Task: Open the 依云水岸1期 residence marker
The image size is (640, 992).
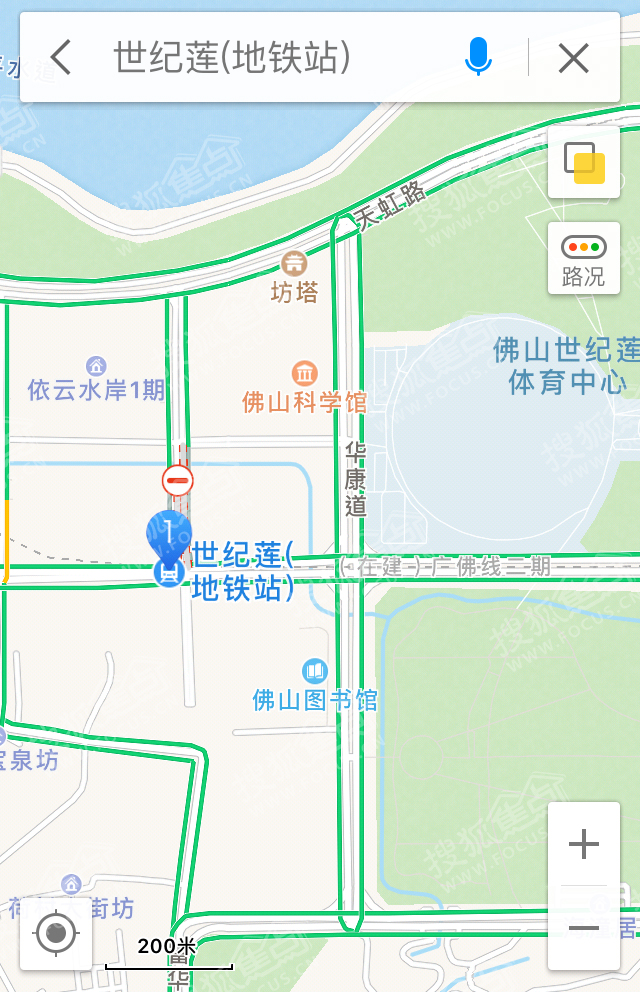Action: point(96,366)
